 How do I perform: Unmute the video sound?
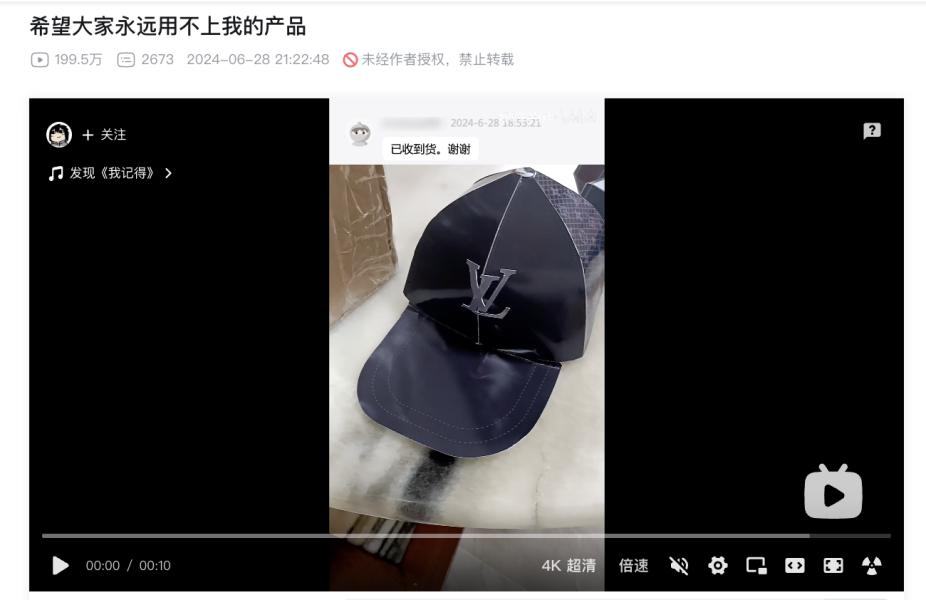click(679, 566)
